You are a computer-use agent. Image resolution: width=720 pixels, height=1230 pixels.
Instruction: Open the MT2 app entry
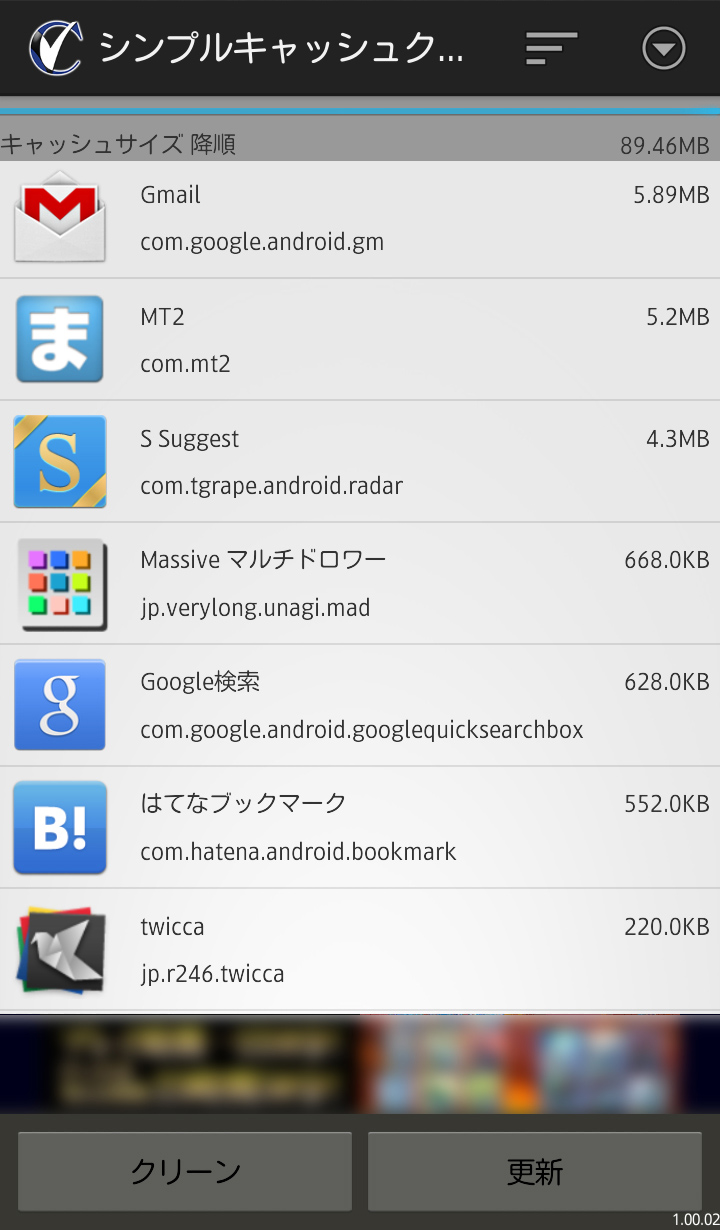(360, 340)
